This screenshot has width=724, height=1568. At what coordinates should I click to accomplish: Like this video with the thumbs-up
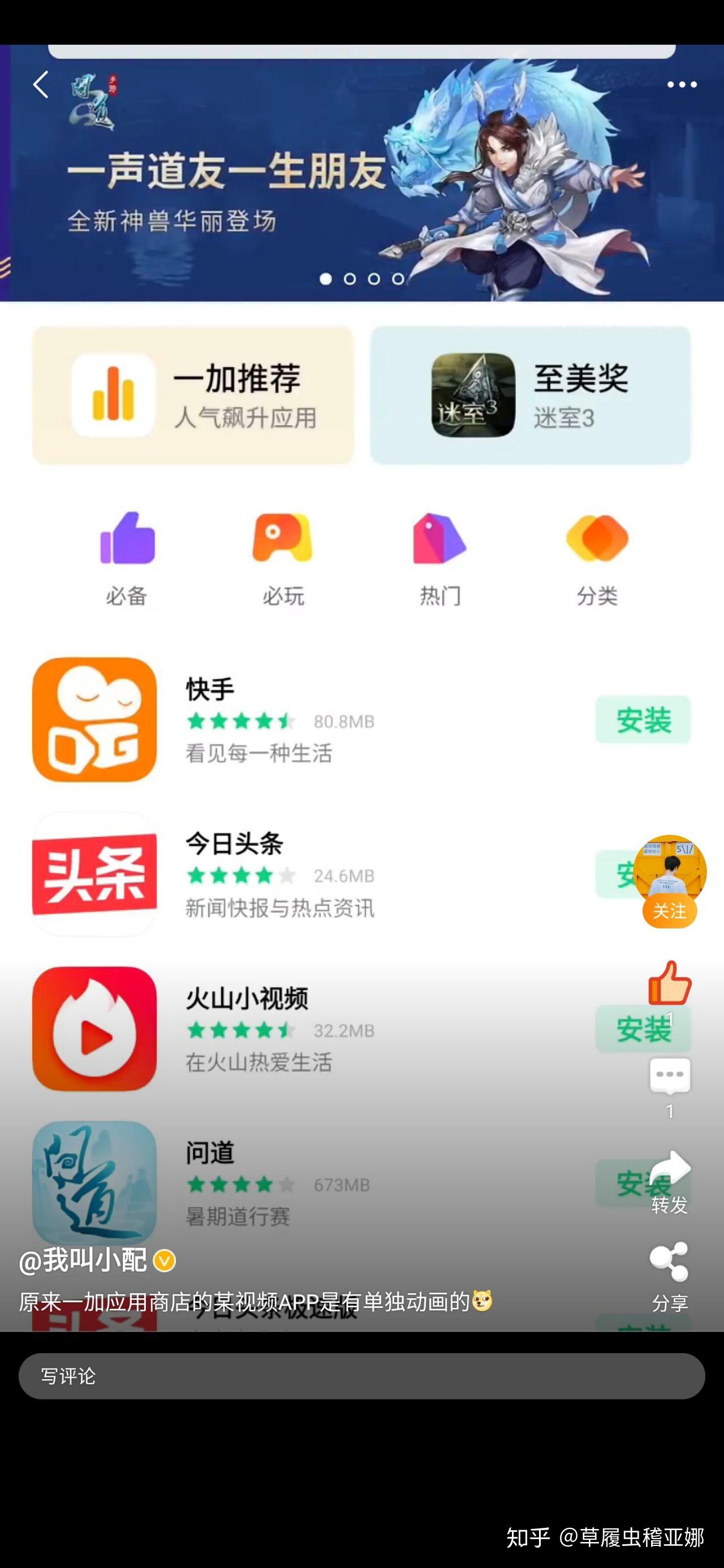click(x=670, y=982)
